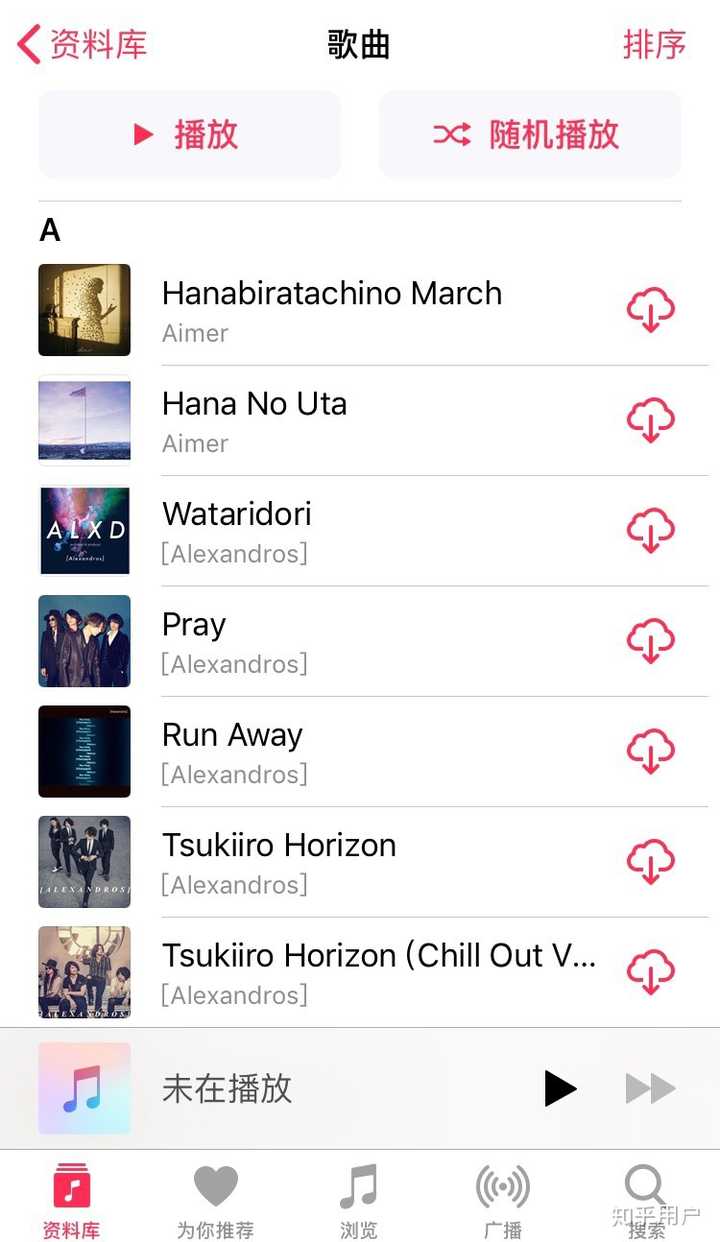Switch to the 为你推荐 tab
The image size is (720, 1242).
tap(215, 1190)
